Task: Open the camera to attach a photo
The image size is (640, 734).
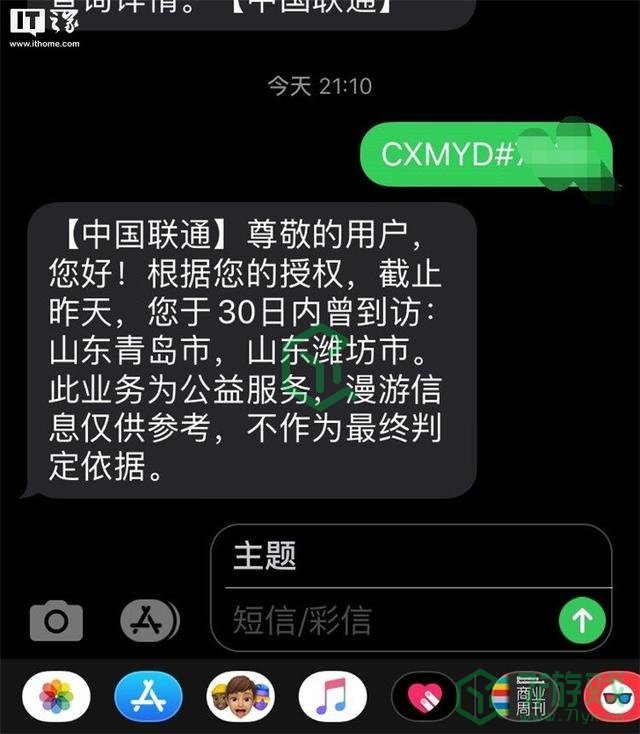Action: 56,621
